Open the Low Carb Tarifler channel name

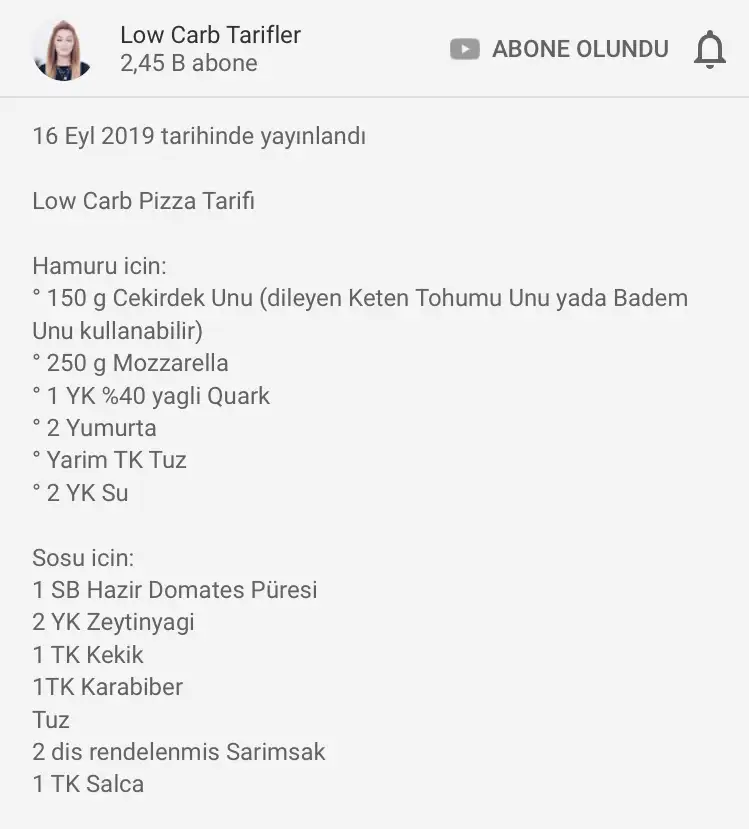pos(210,35)
